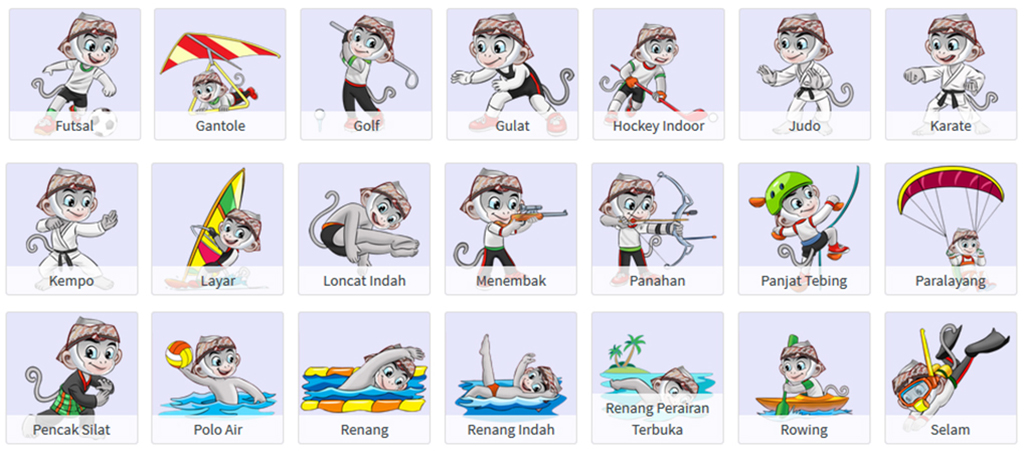
Task: Open the Golf sport tile
Action: (x=366, y=73)
